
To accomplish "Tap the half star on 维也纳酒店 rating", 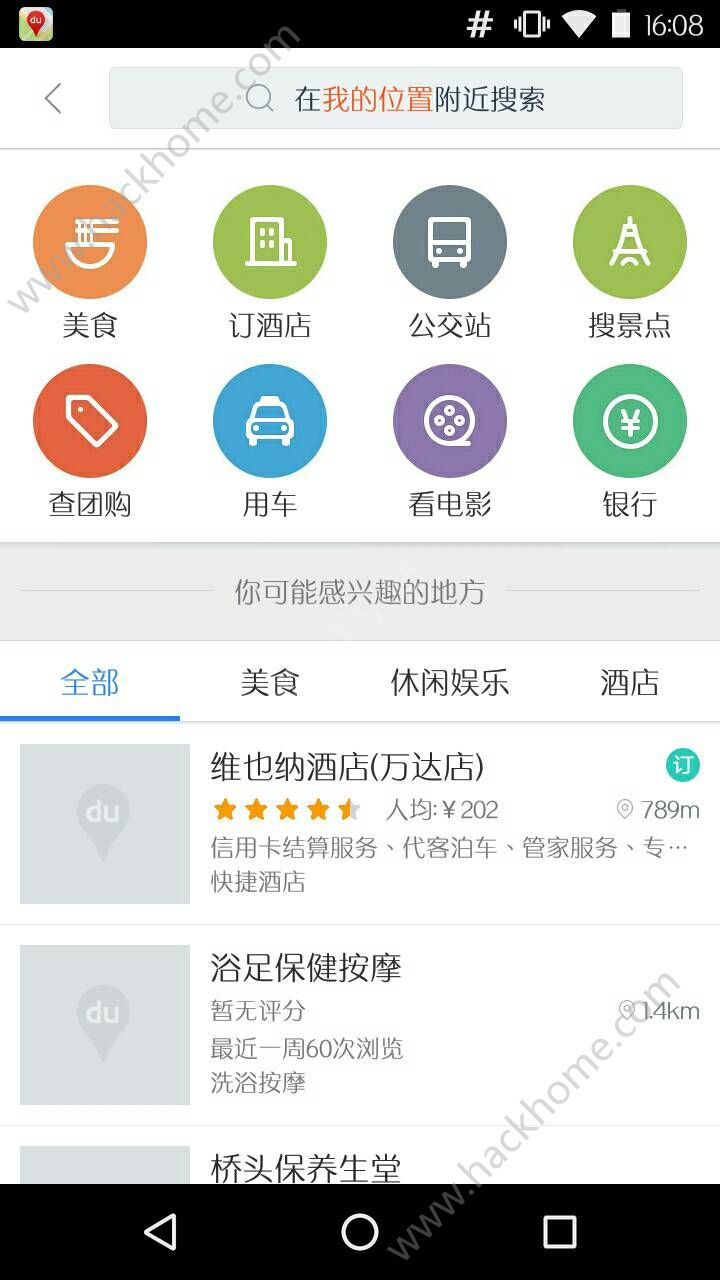I will [348, 806].
